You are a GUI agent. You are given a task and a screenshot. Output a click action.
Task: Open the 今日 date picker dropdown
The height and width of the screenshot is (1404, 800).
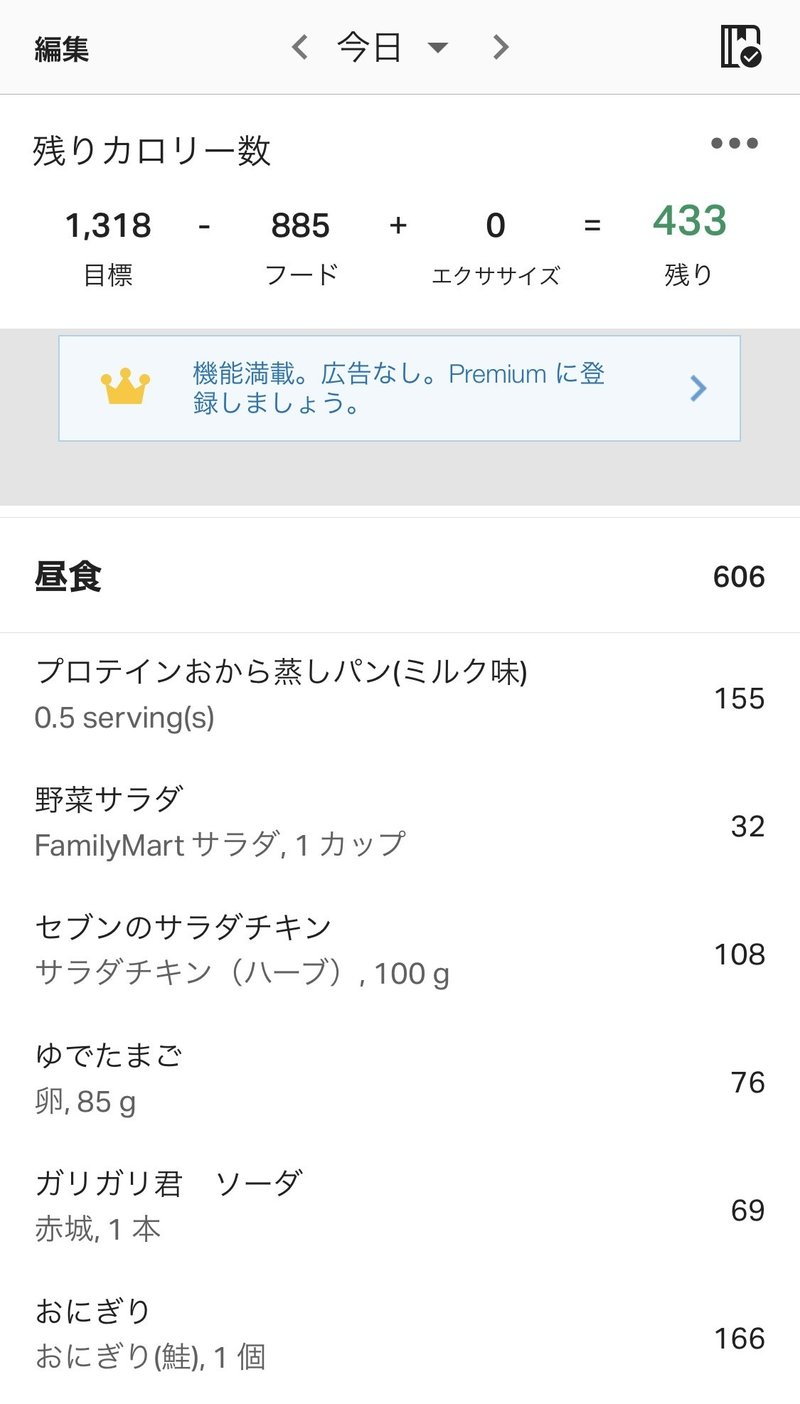coord(393,47)
